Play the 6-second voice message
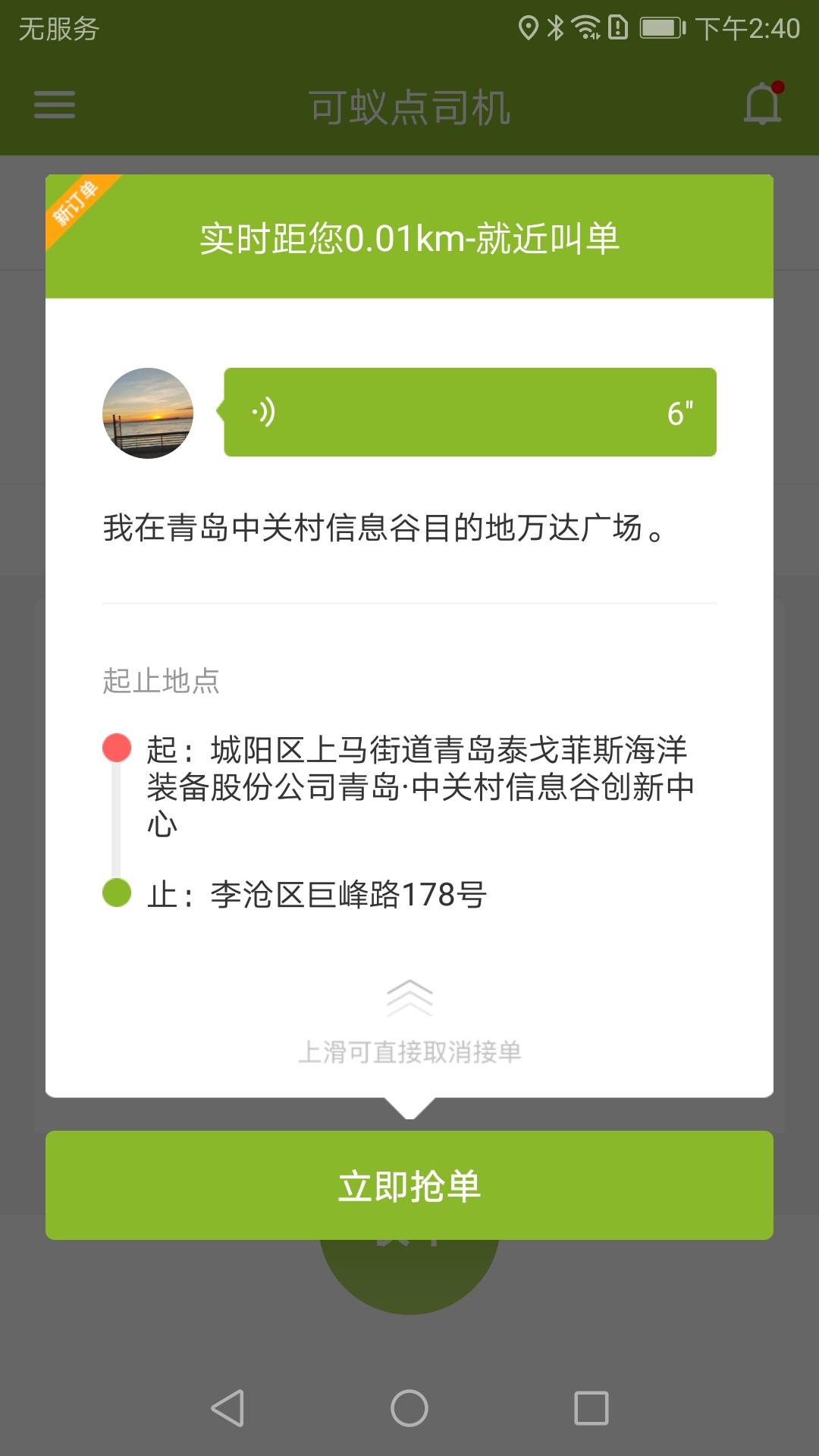 [x=469, y=413]
